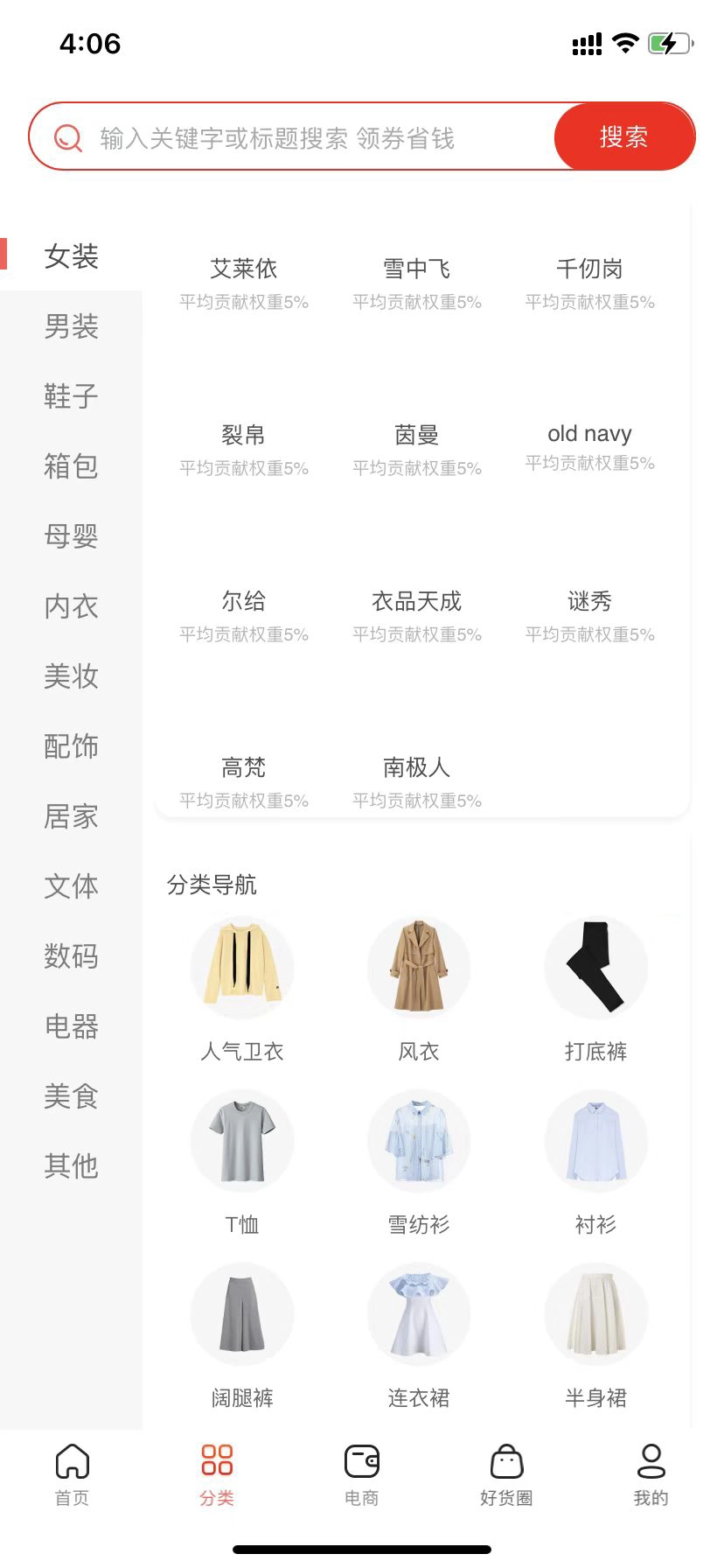
Task: Select the 母婴 sidebar category
Action: click(71, 536)
